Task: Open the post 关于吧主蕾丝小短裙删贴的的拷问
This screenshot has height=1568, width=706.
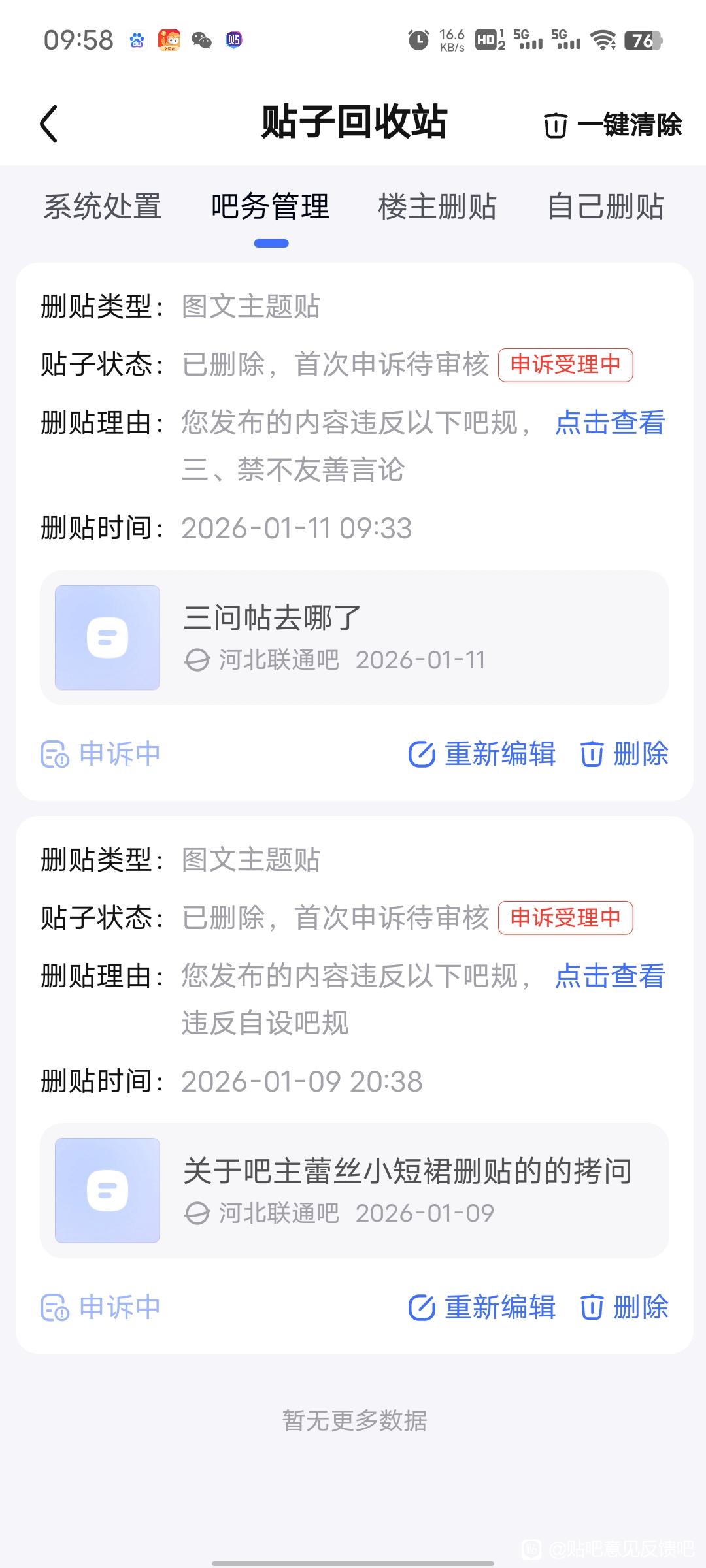Action: tap(354, 1190)
